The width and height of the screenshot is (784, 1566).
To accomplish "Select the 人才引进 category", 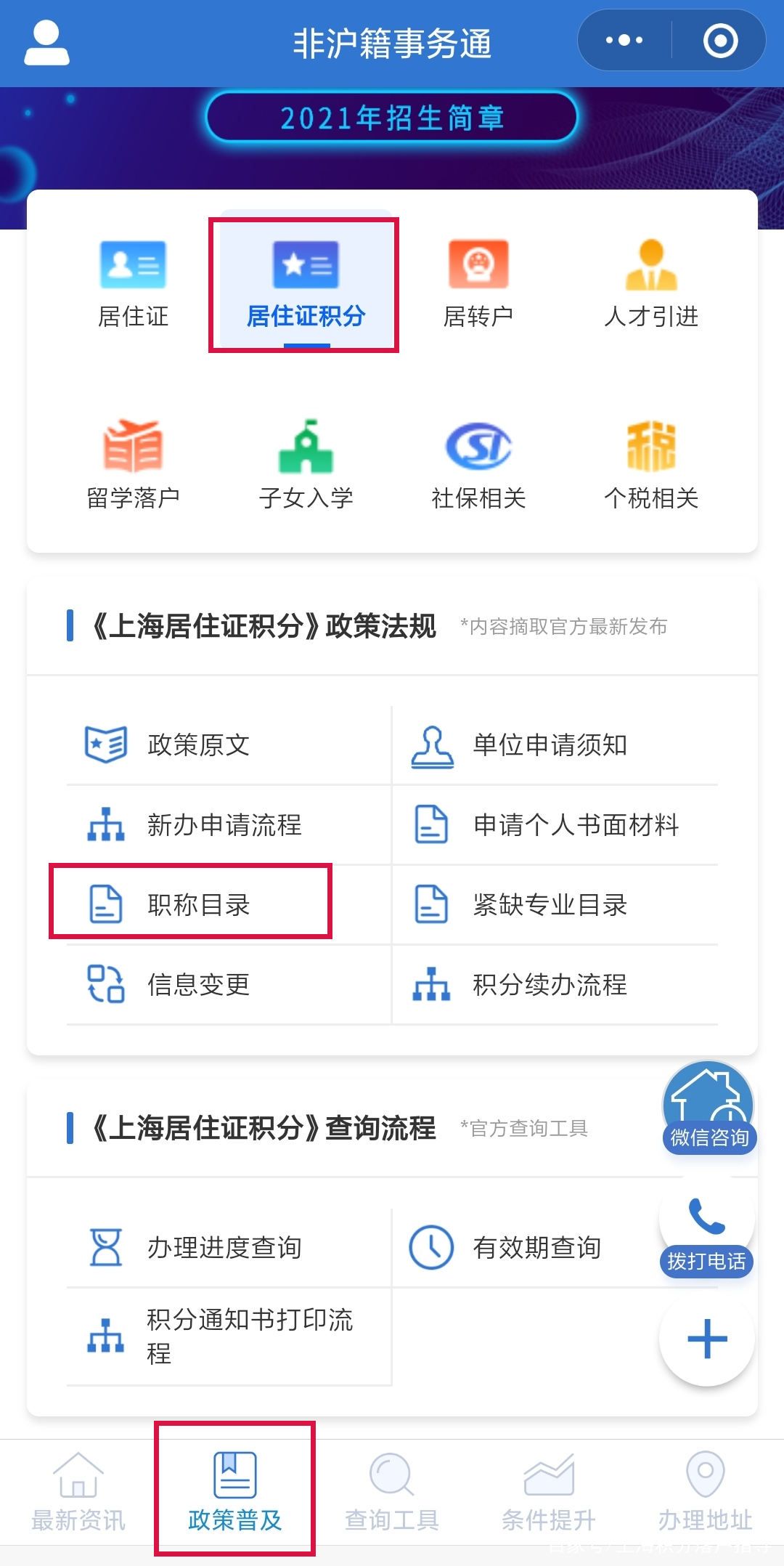I will pos(651,285).
